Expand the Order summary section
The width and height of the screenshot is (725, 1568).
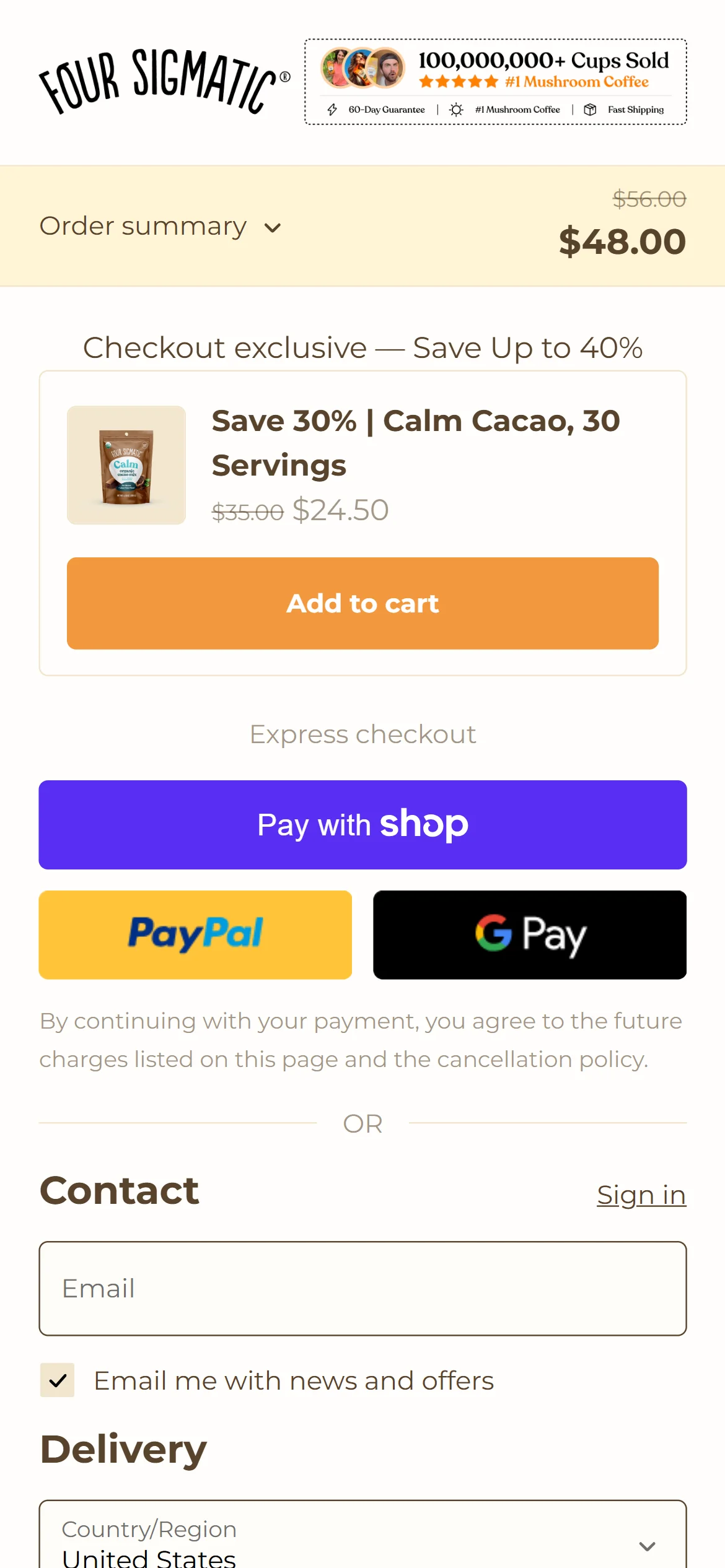coord(160,227)
